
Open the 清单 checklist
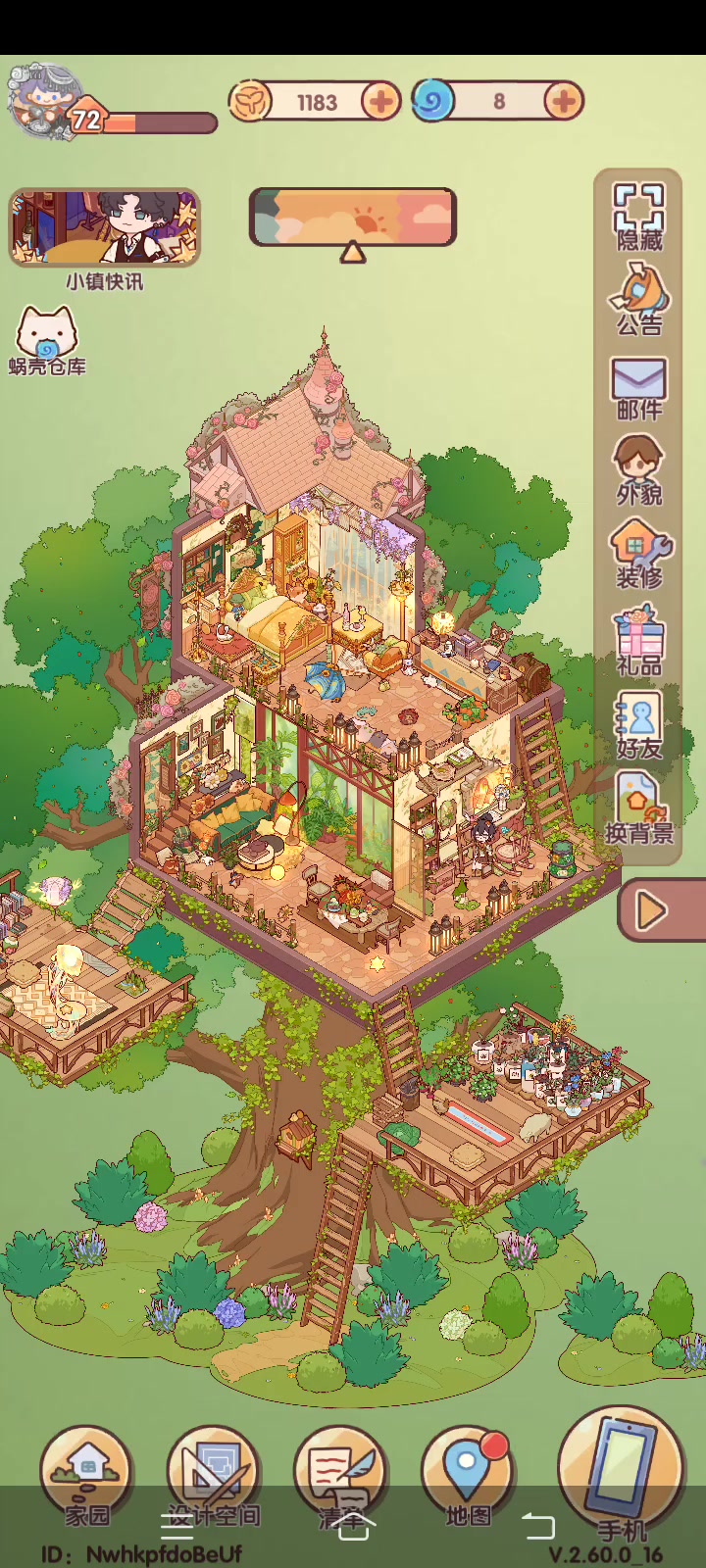click(x=340, y=1475)
